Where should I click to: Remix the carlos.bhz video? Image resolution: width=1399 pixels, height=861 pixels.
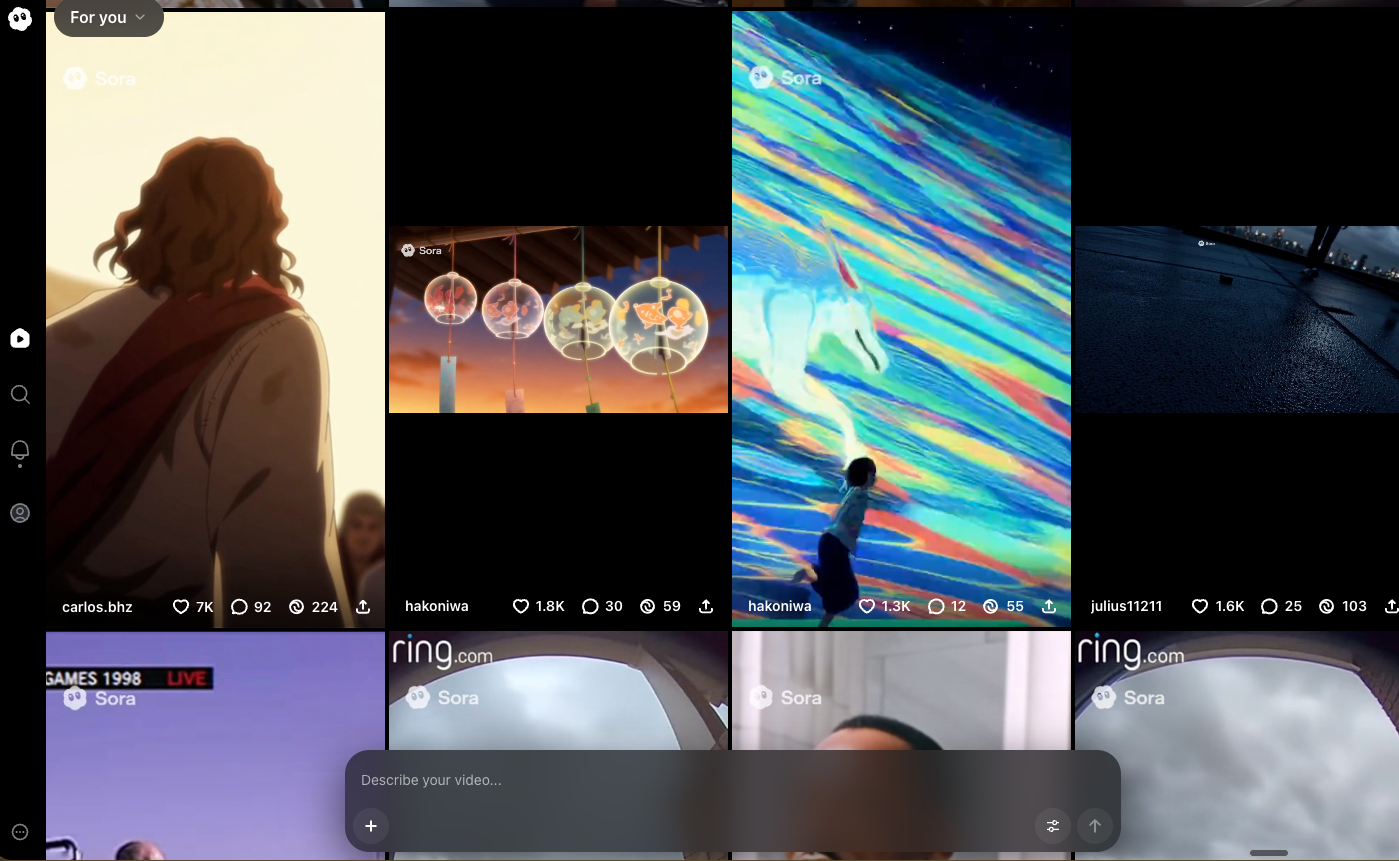coord(296,607)
